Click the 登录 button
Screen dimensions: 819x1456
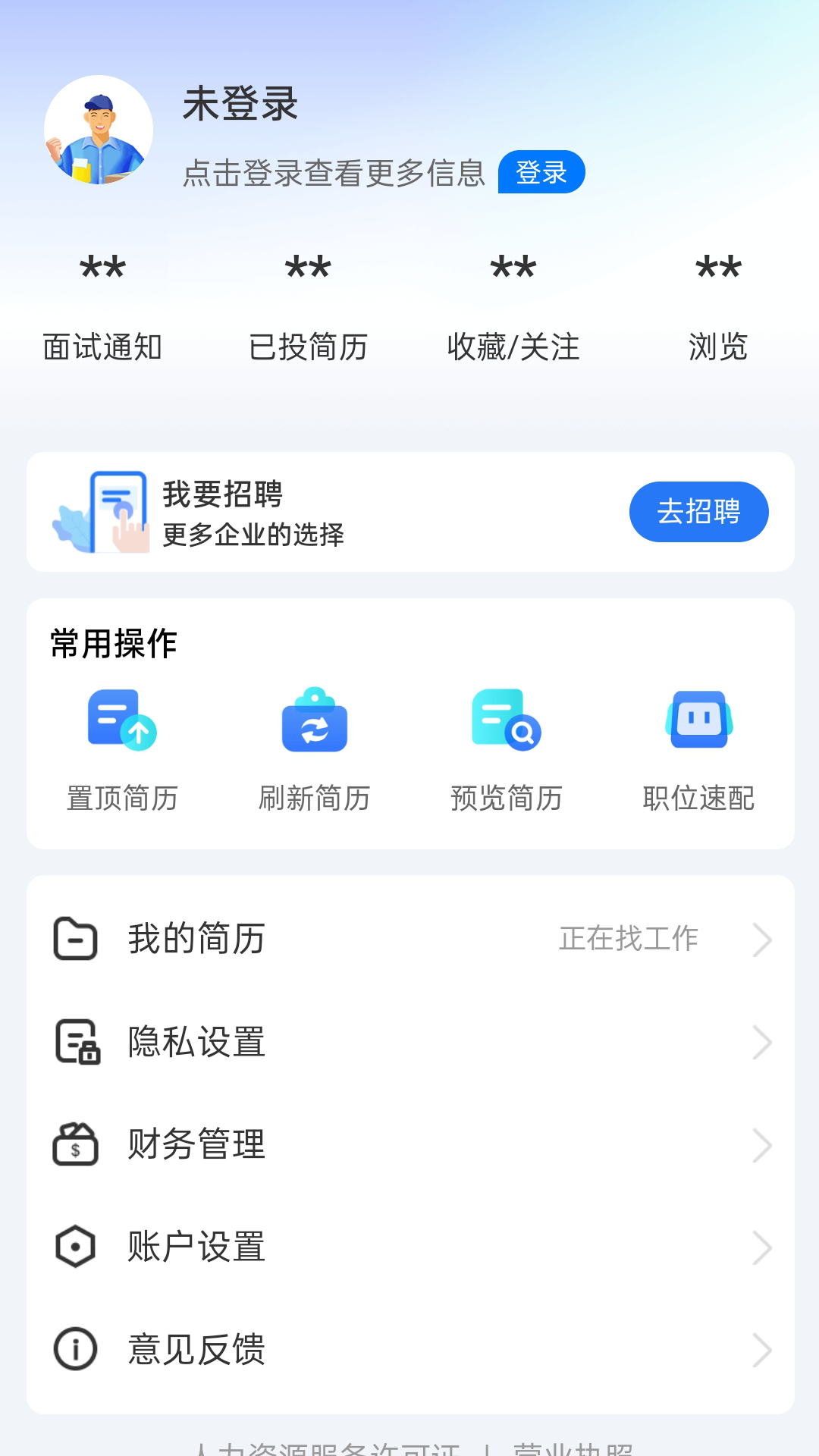pyautogui.click(x=541, y=172)
